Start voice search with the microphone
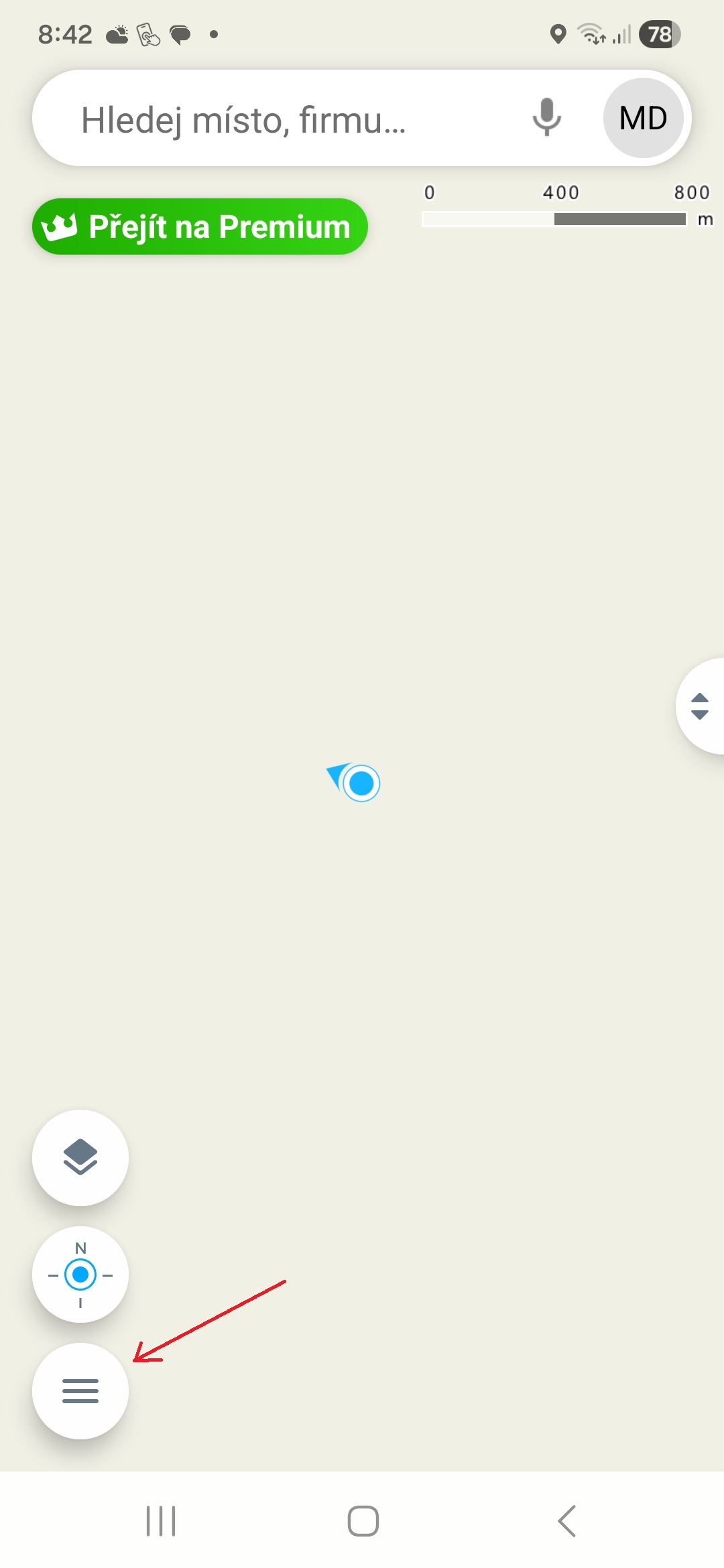This screenshot has width=724, height=1568. tap(546, 117)
